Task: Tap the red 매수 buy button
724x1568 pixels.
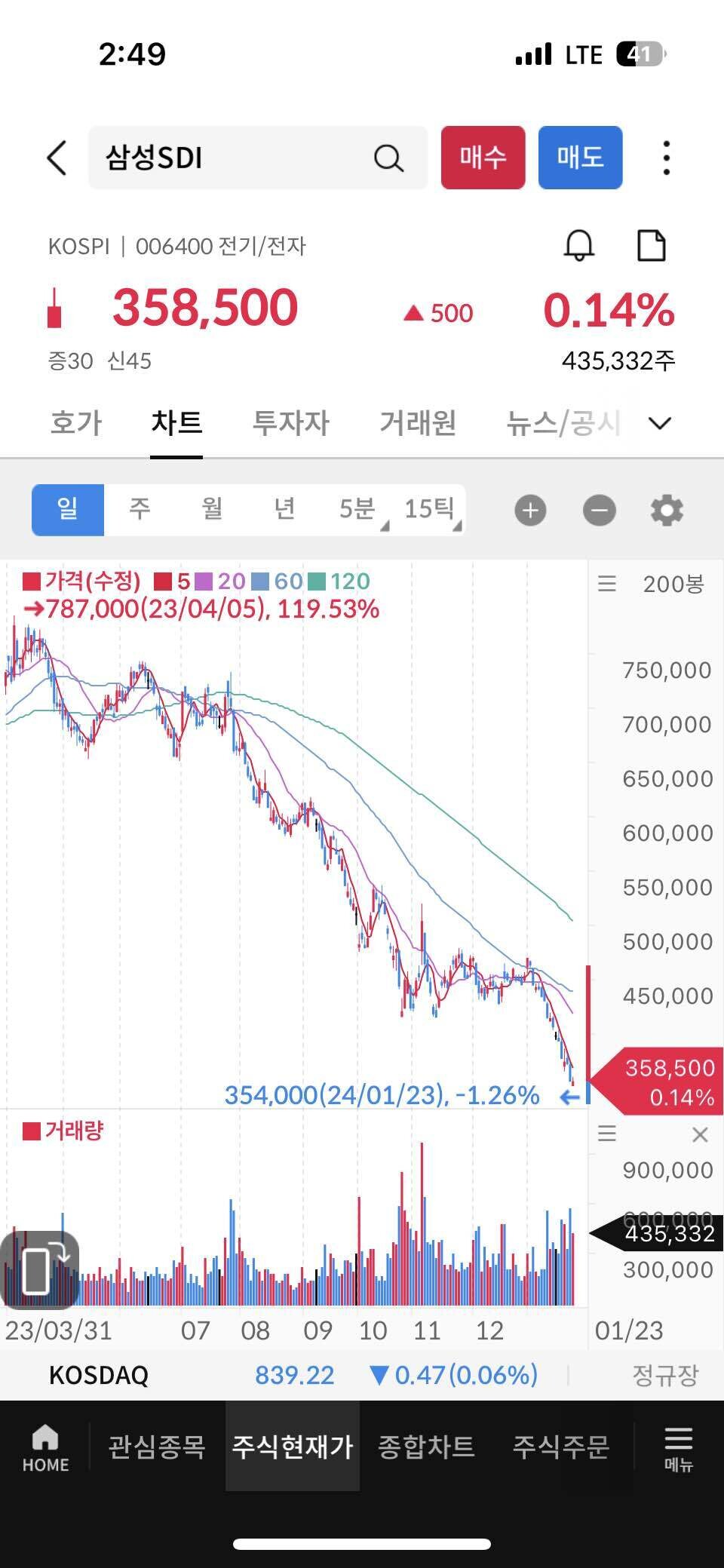Action: pos(483,158)
